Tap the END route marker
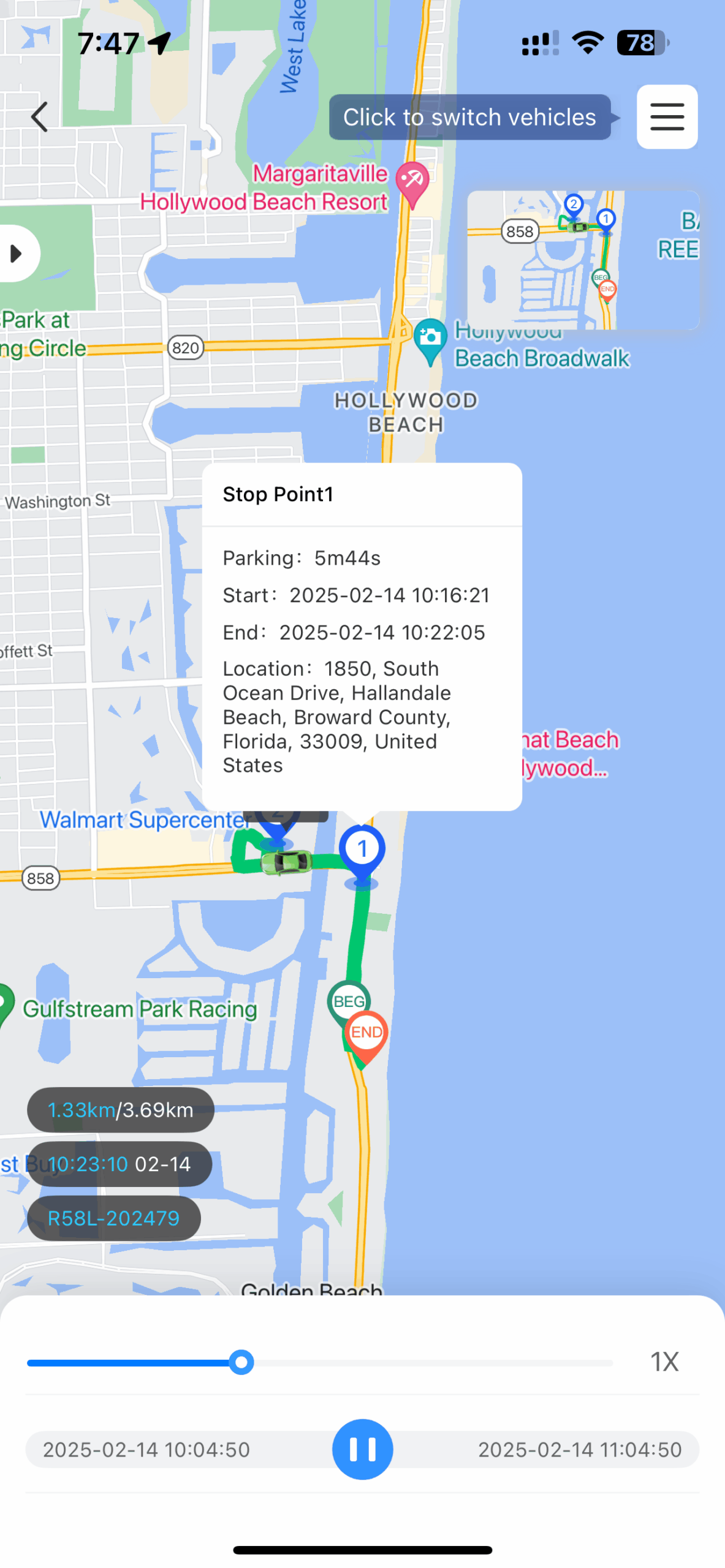The height and width of the screenshot is (1568, 725). tap(366, 1033)
